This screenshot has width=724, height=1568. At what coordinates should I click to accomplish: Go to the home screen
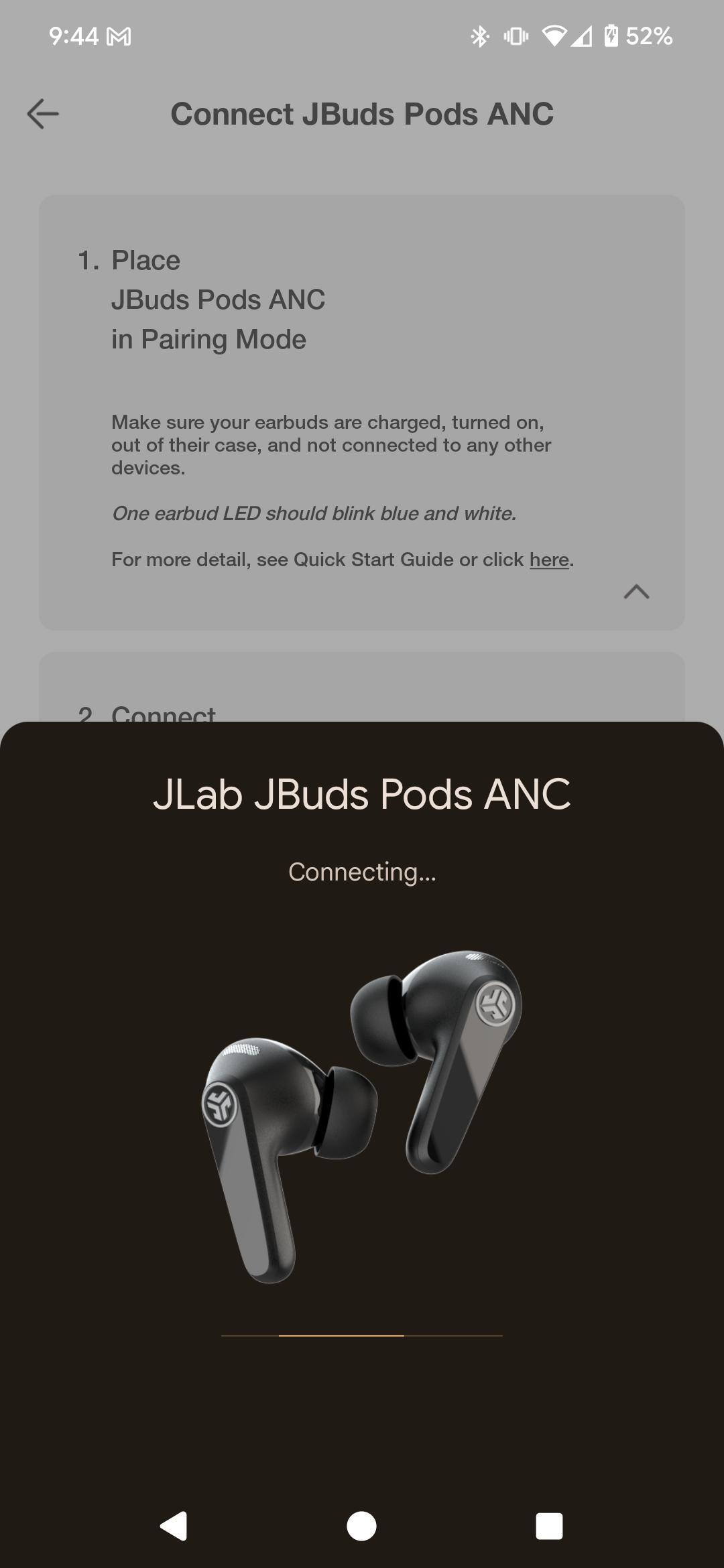(361, 1526)
